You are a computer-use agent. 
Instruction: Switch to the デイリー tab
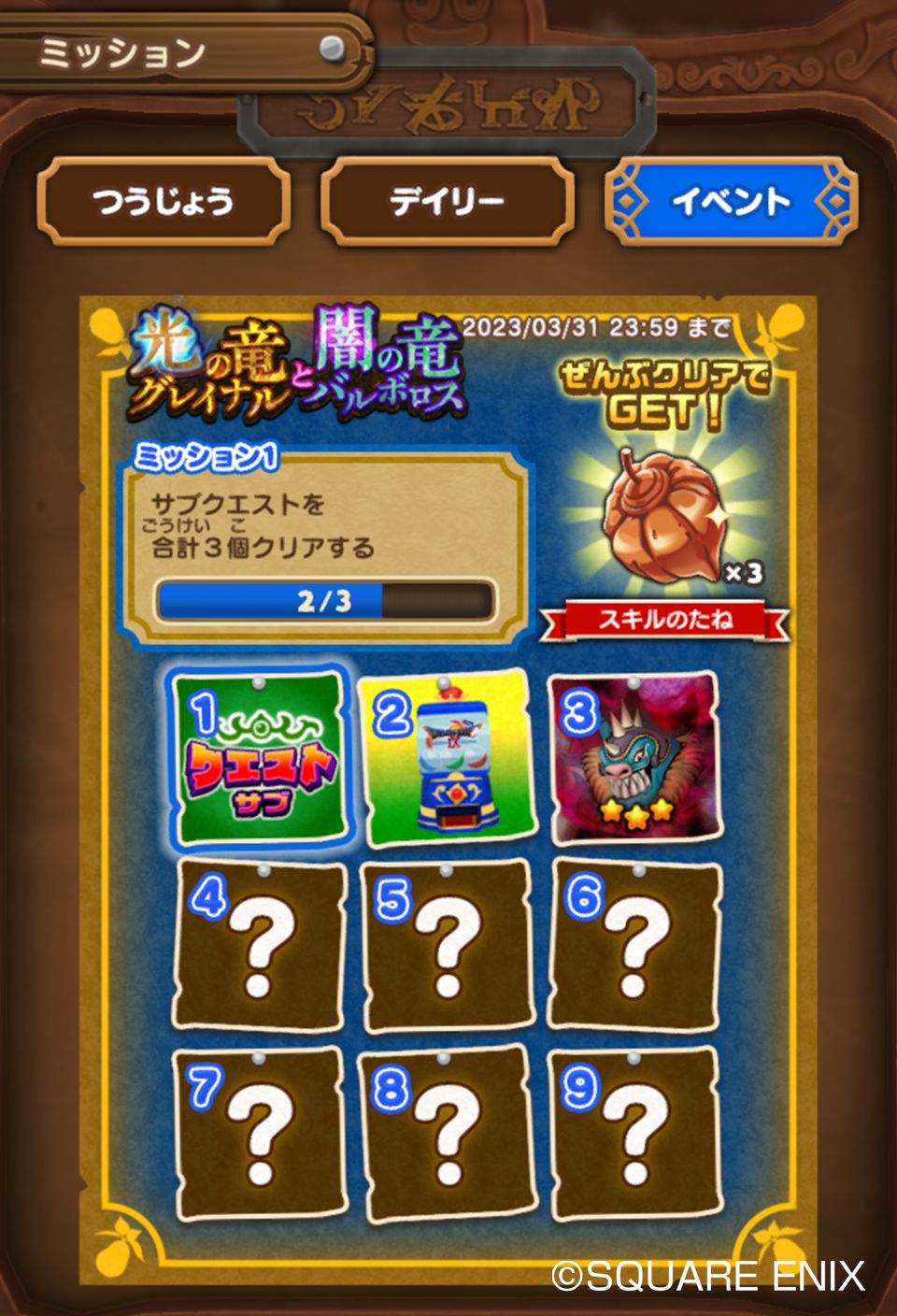[447, 201]
